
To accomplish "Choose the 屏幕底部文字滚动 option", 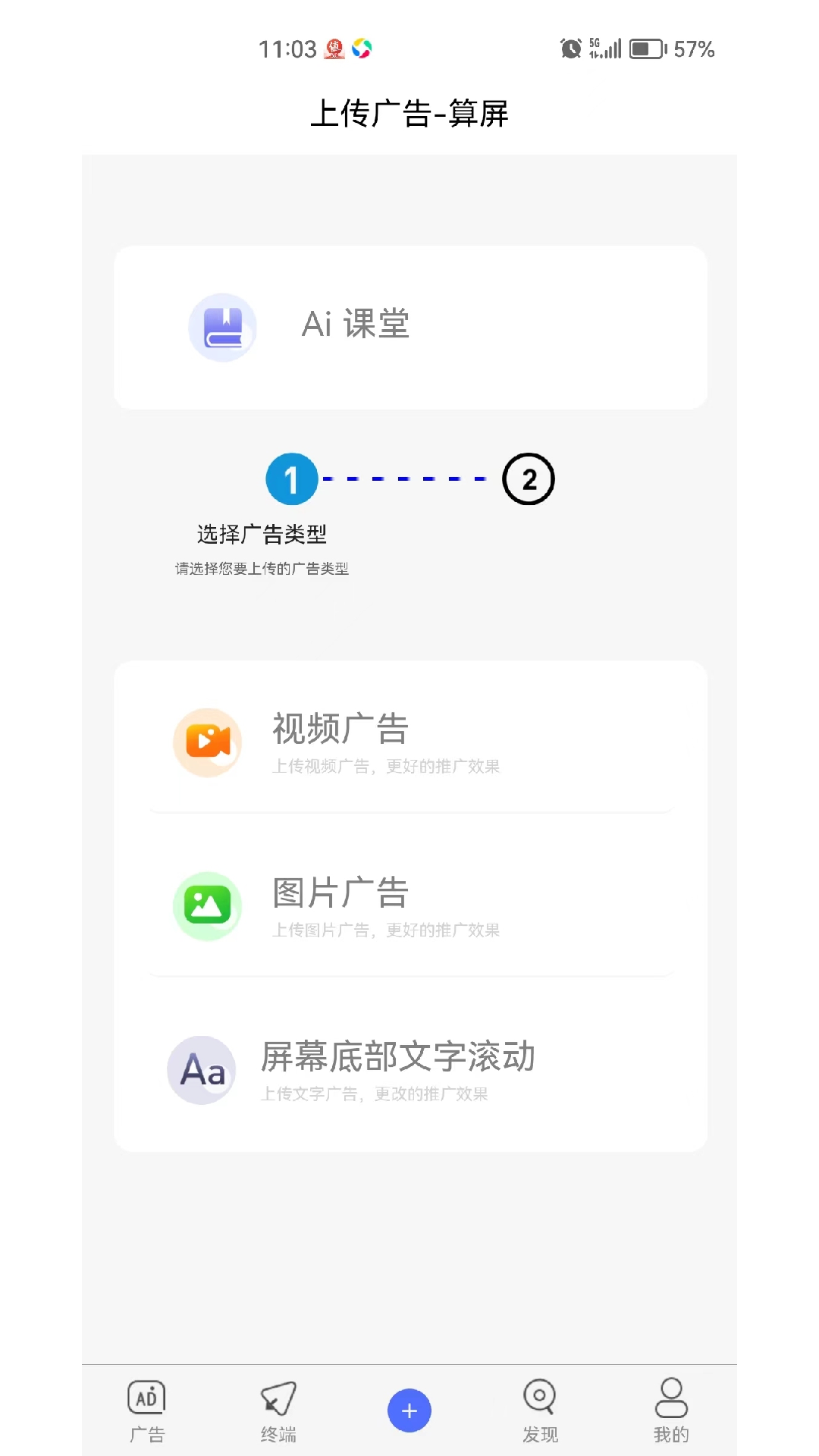I will point(409,1070).
